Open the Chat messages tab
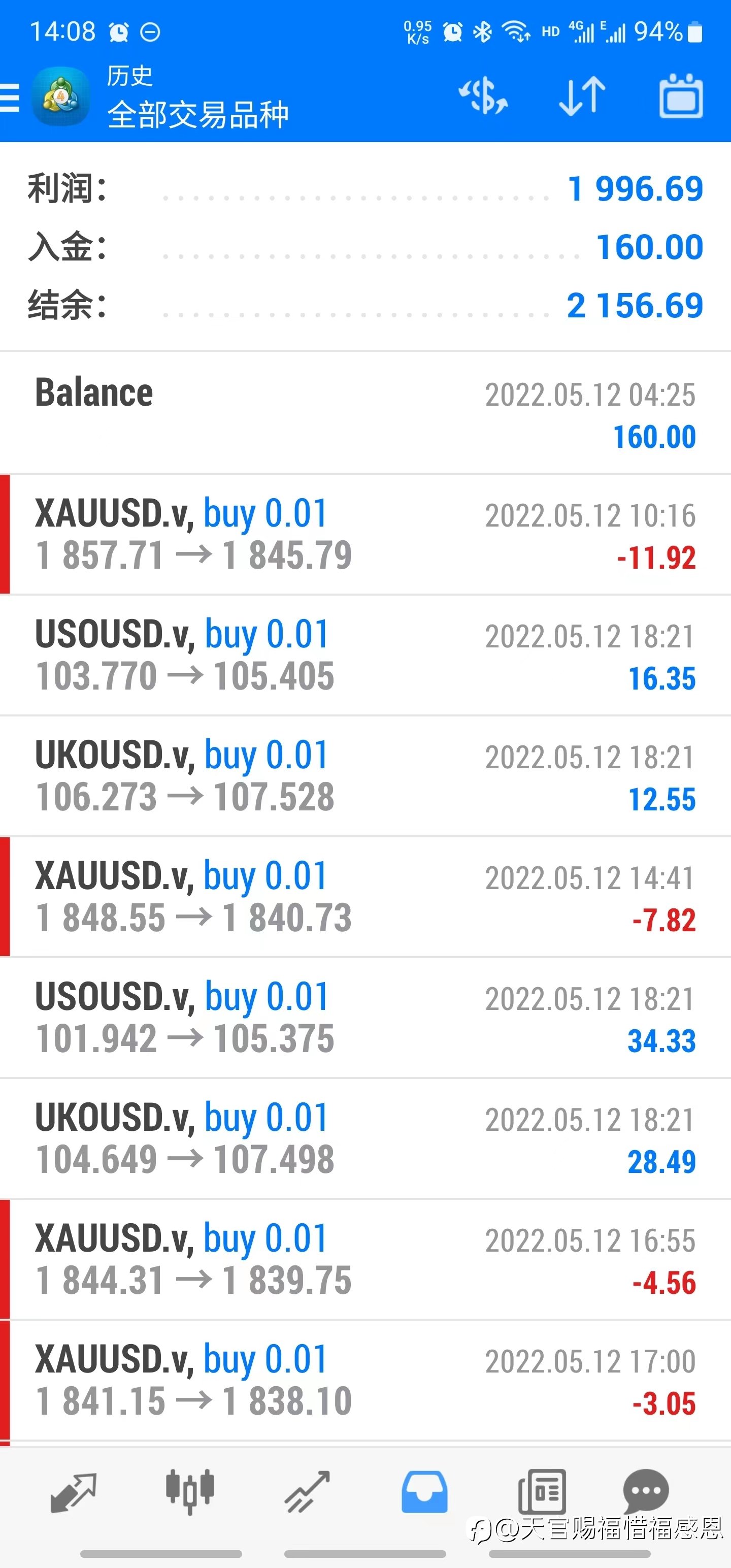Screen dimensions: 731x1568 click(x=646, y=1491)
